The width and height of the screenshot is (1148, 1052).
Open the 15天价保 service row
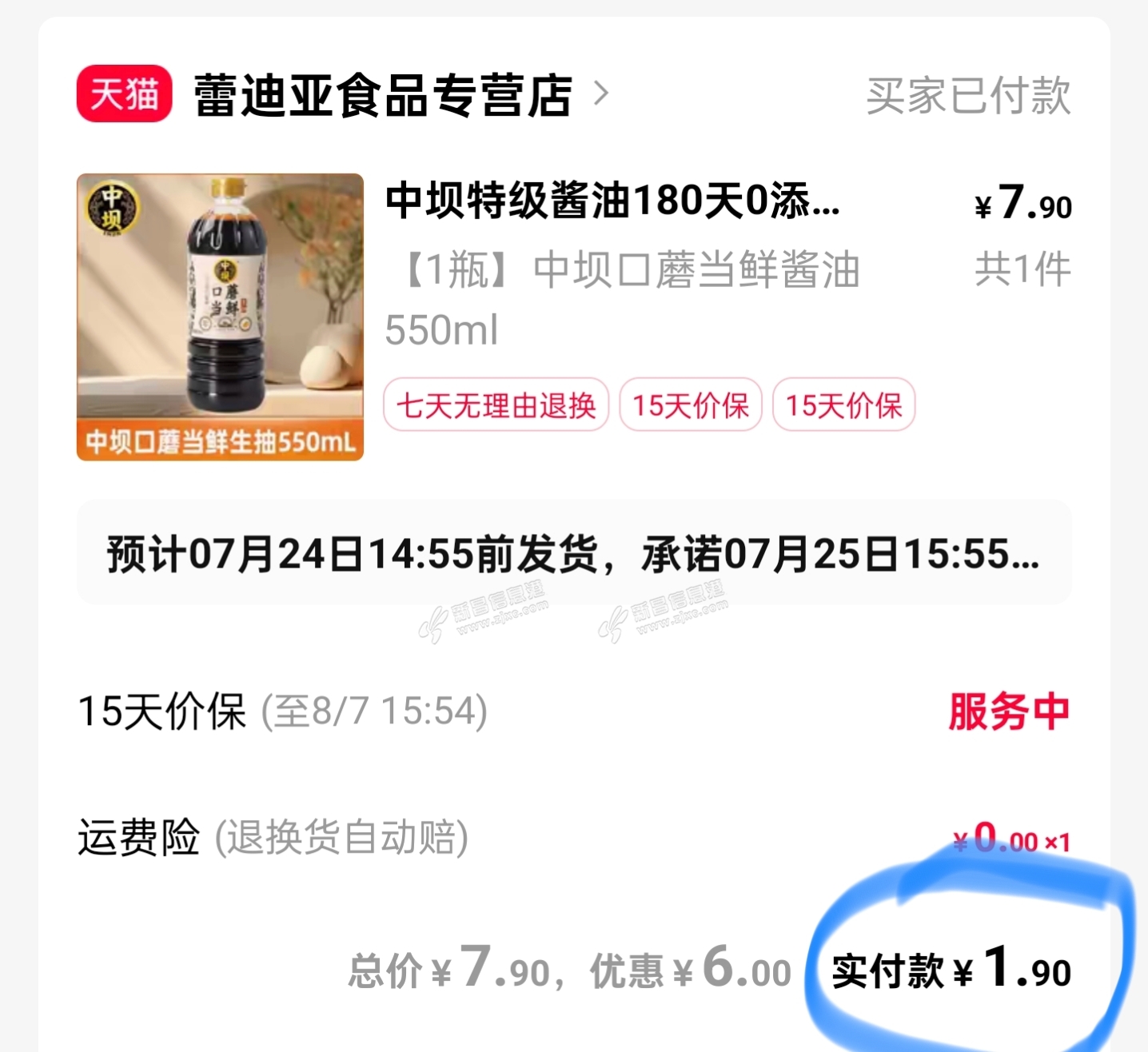[x=573, y=711]
